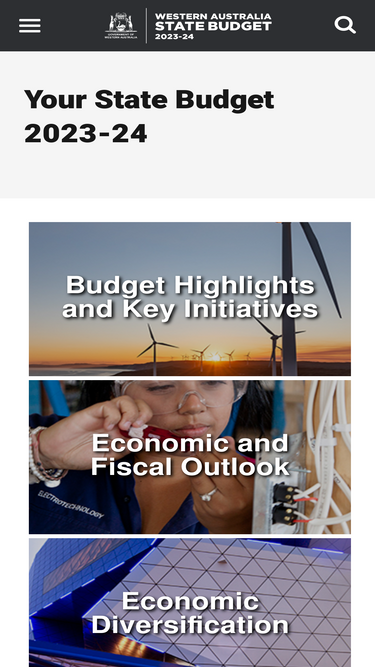
Task: Open the hamburger navigation menu
Action: pos(30,26)
